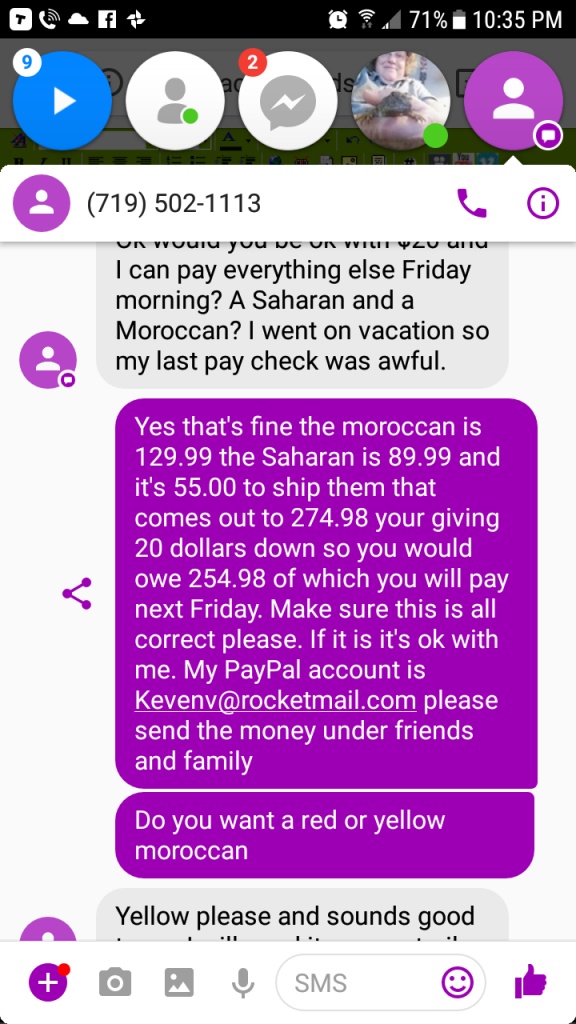Screen dimensions: 576x1024
Task: Open the photo gallery picker
Action: 179,983
